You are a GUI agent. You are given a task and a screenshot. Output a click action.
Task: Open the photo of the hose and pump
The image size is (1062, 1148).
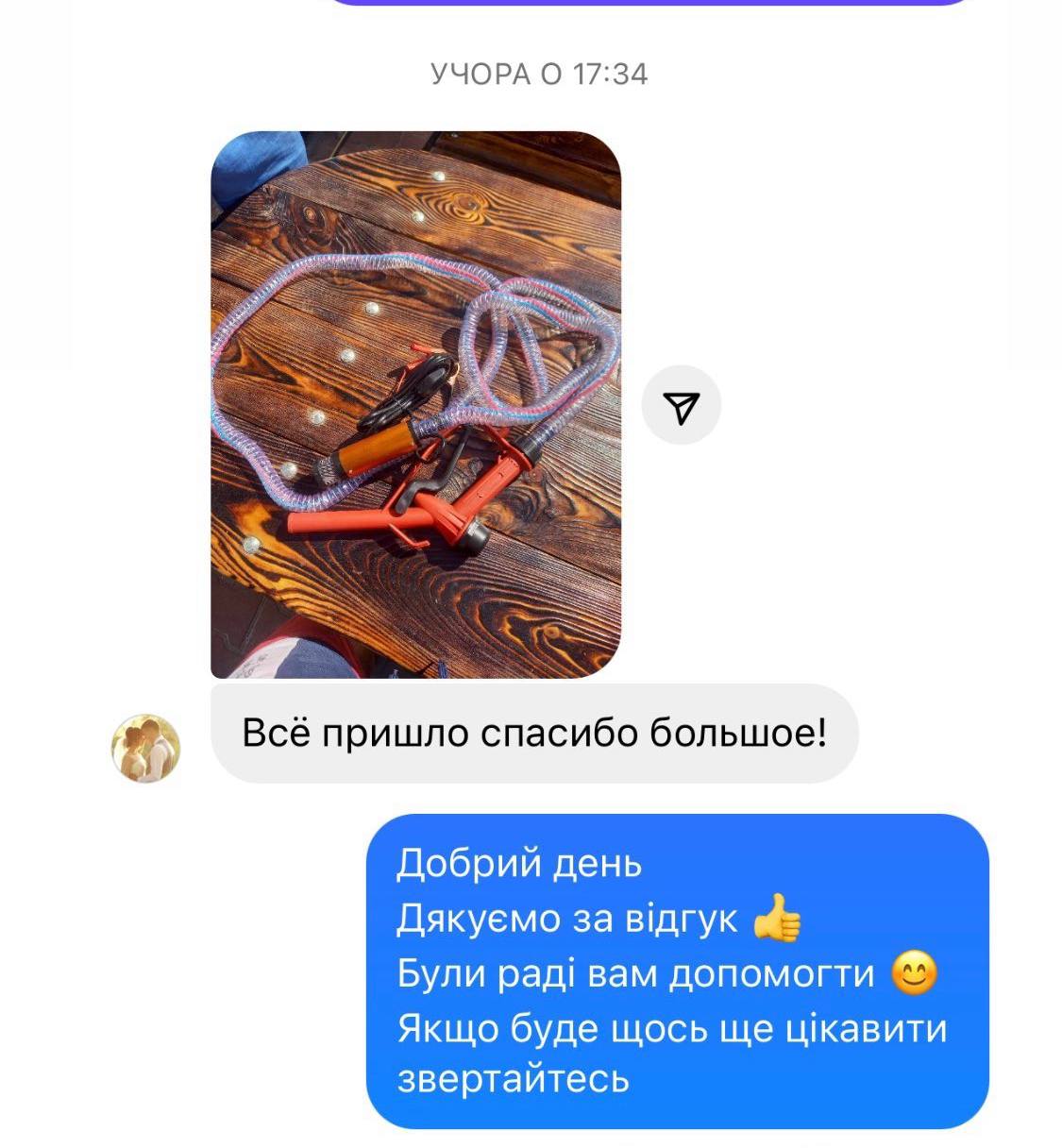[415, 404]
